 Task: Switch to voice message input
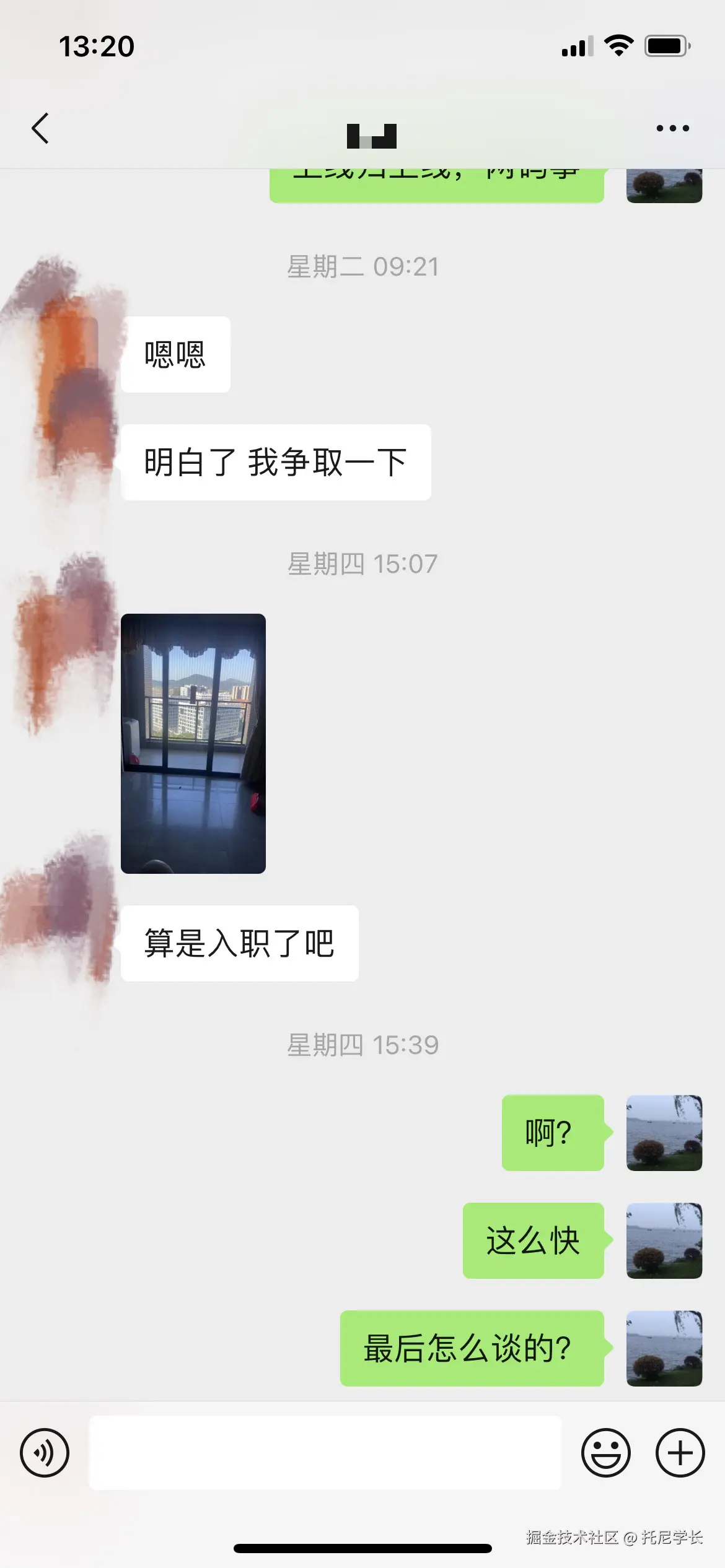tap(44, 1453)
